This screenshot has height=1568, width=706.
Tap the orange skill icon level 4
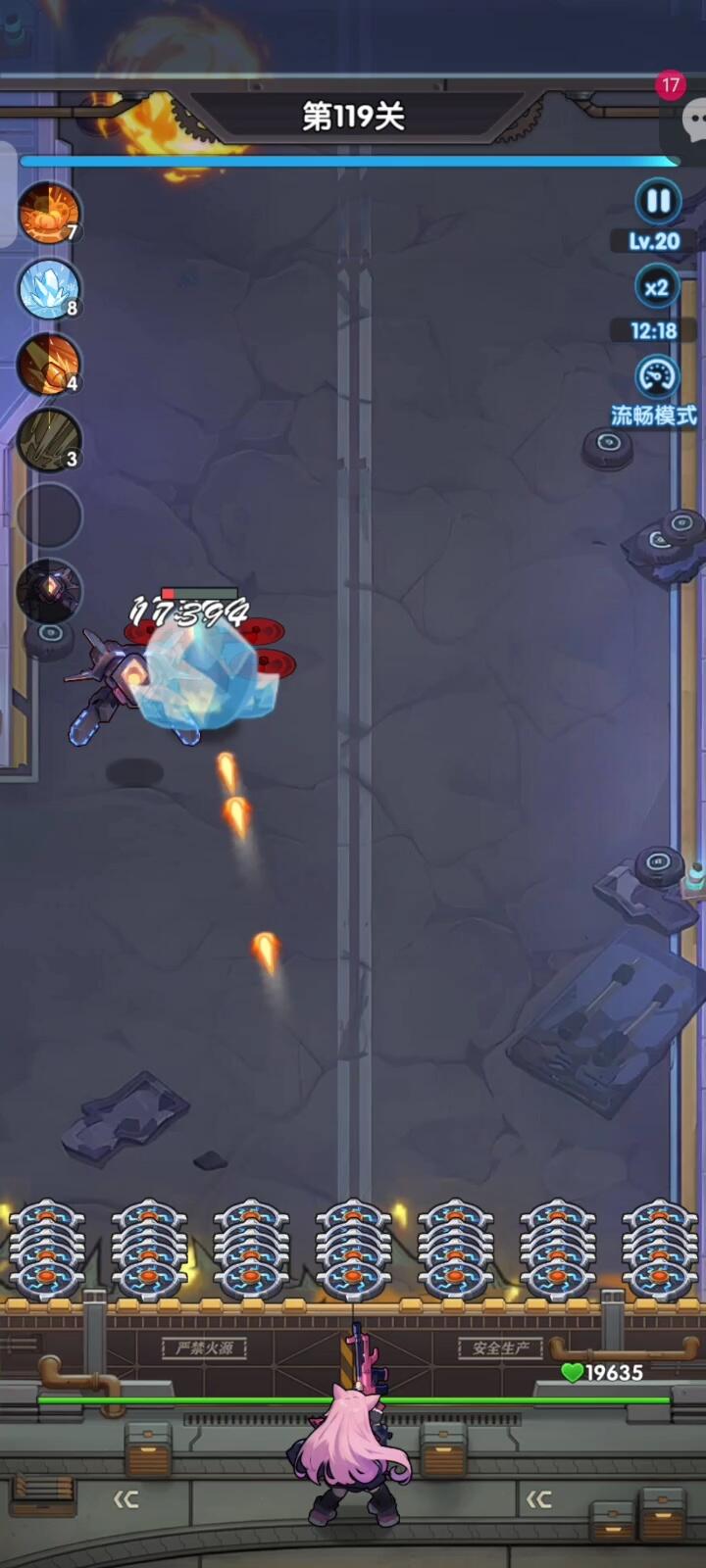click(48, 365)
